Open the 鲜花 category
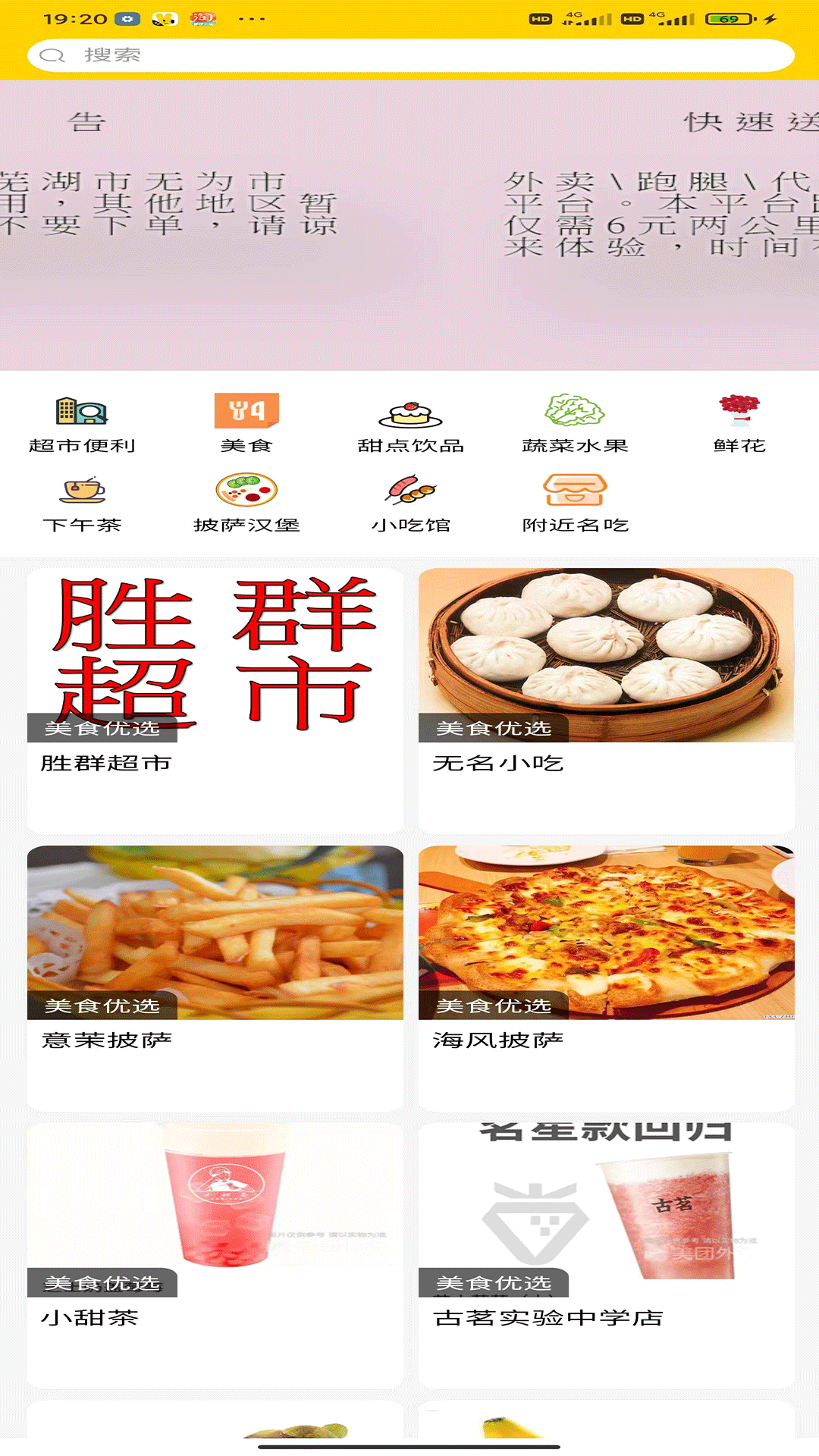The image size is (819, 1456). [x=739, y=423]
